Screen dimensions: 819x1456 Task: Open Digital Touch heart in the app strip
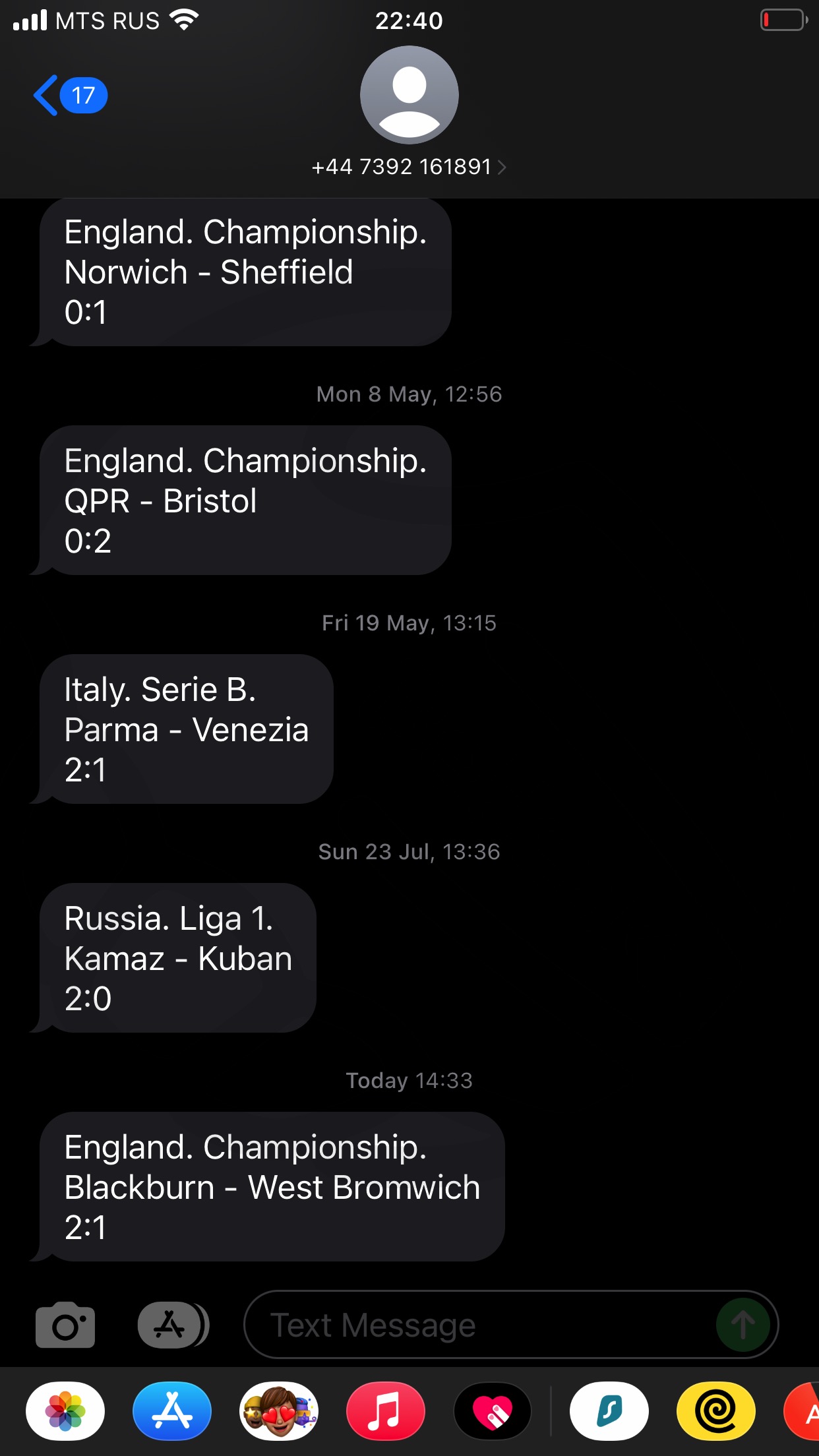(x=493, y=1411)
